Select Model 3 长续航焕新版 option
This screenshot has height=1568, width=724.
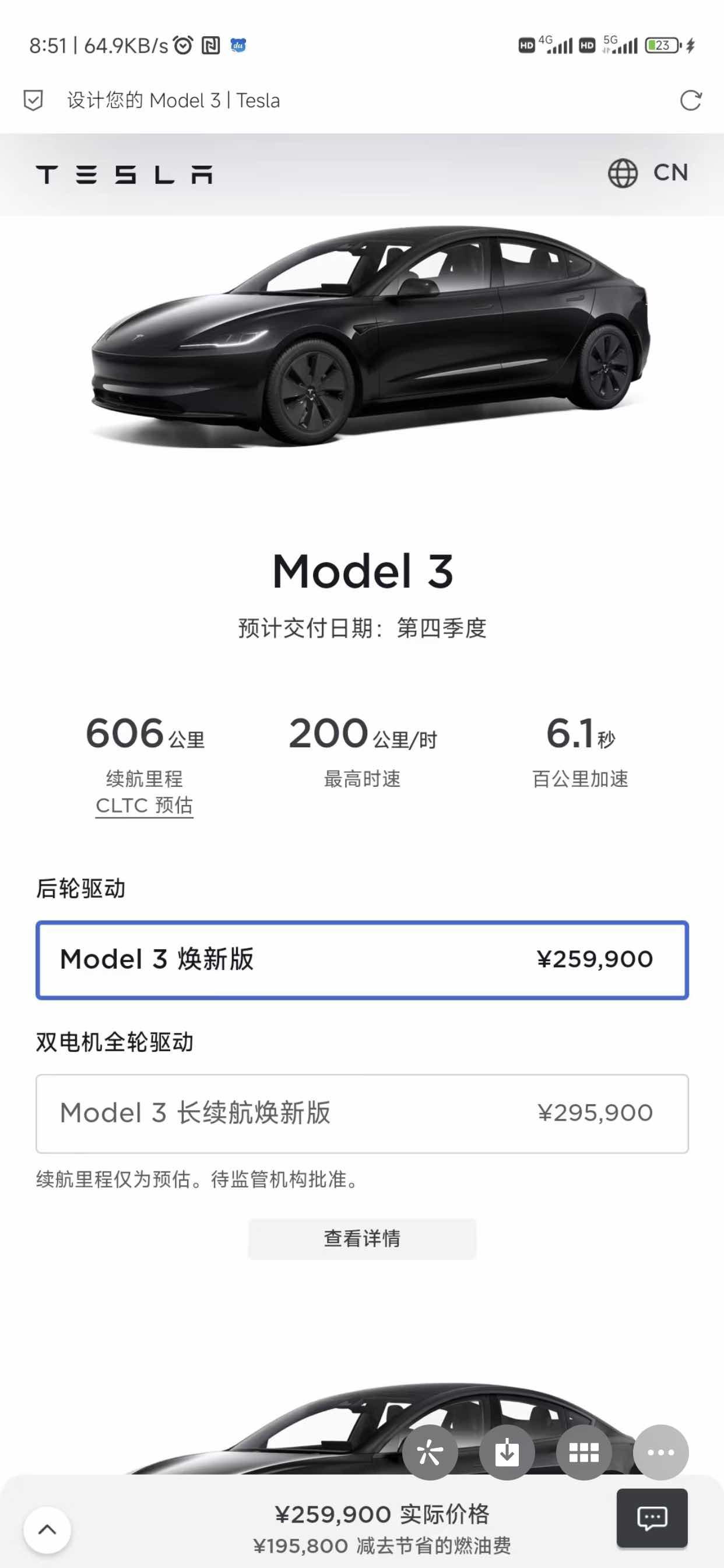(x=362, y=1114)
